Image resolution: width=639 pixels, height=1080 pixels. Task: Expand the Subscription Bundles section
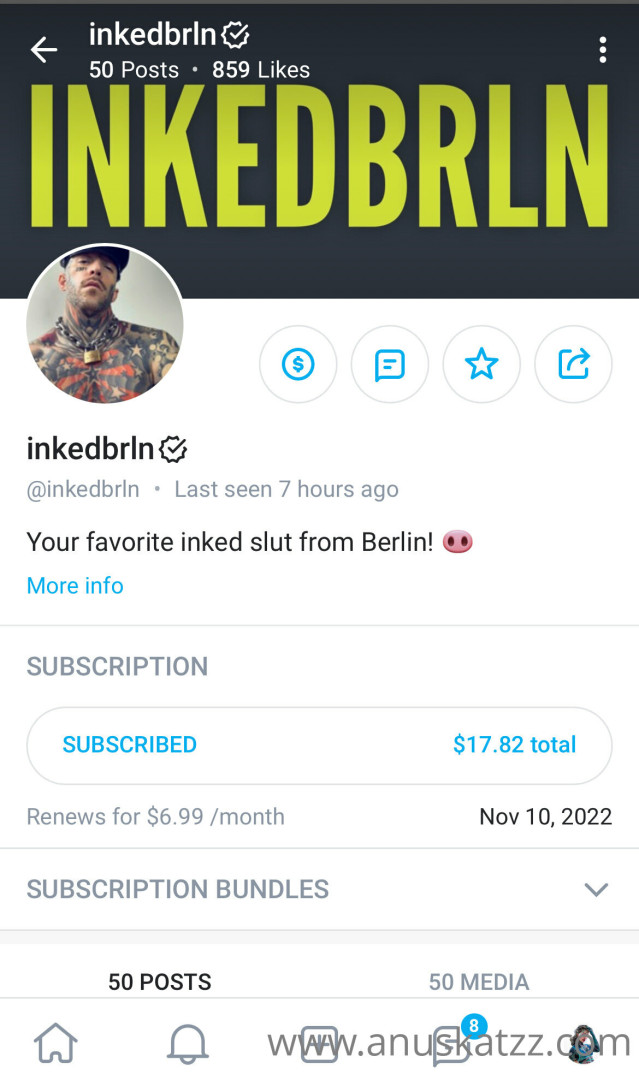pyautogui.click(x=596, y=889)
